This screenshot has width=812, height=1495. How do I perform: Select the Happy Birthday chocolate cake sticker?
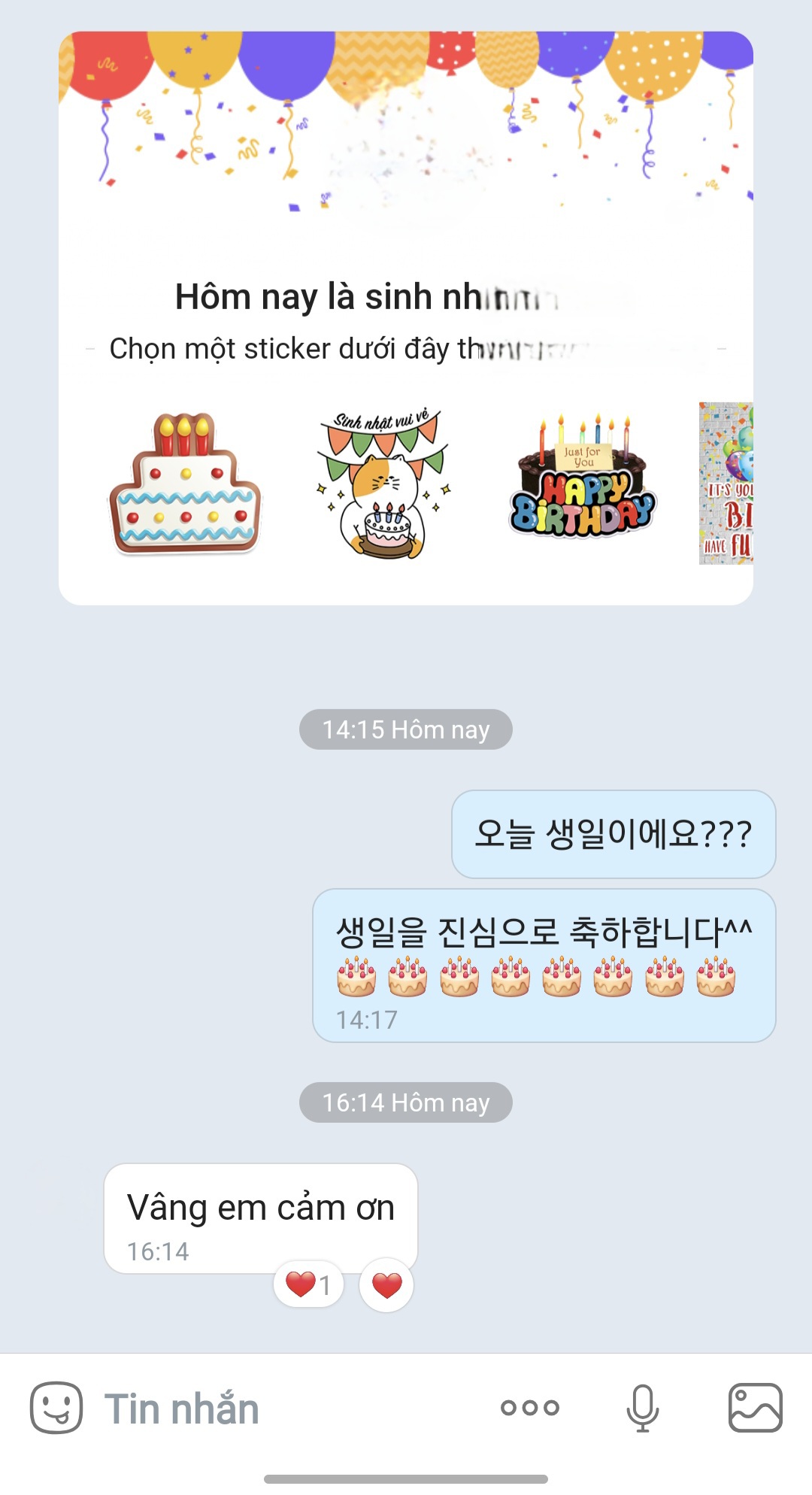583,483
